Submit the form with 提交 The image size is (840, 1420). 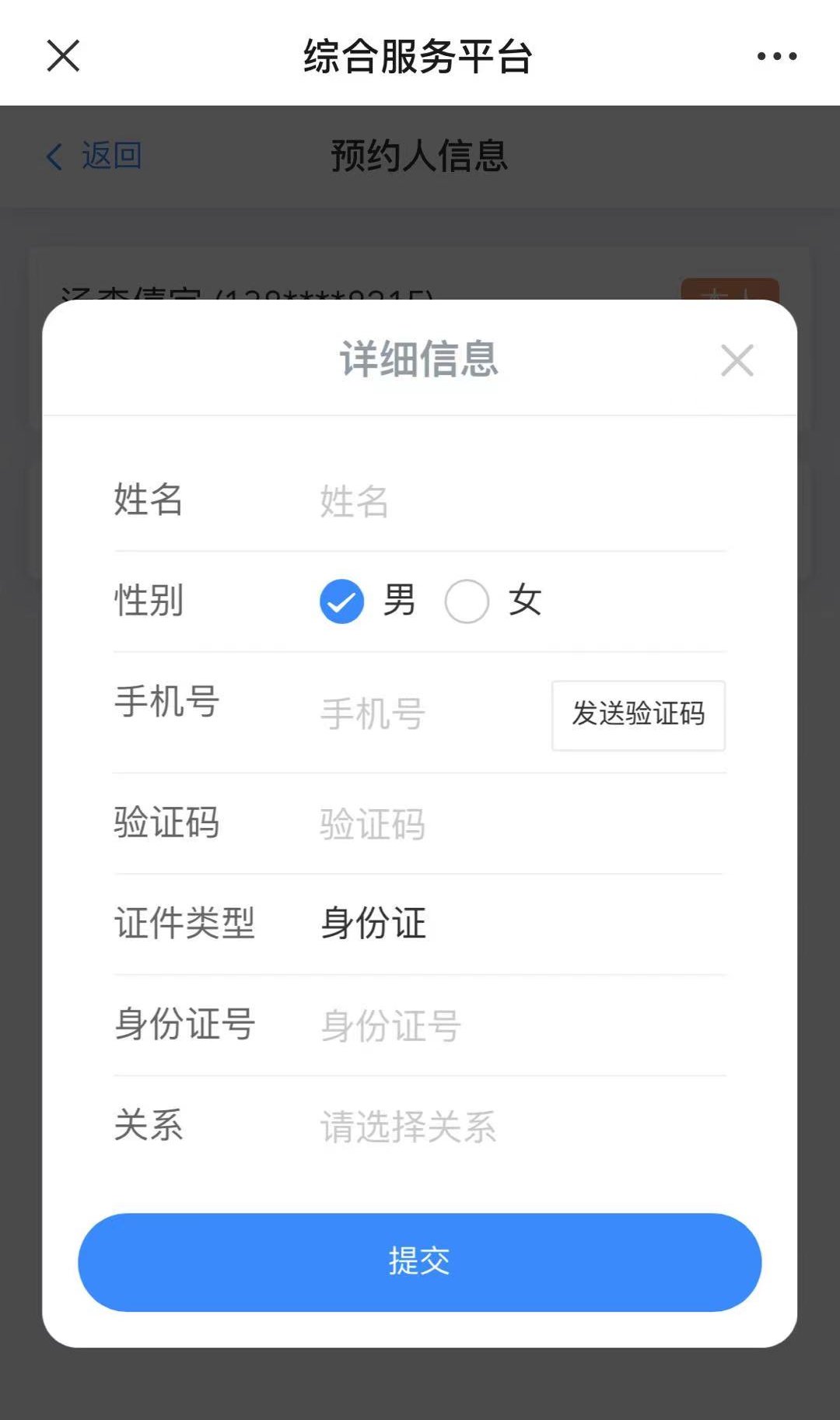coord(419,1261)
